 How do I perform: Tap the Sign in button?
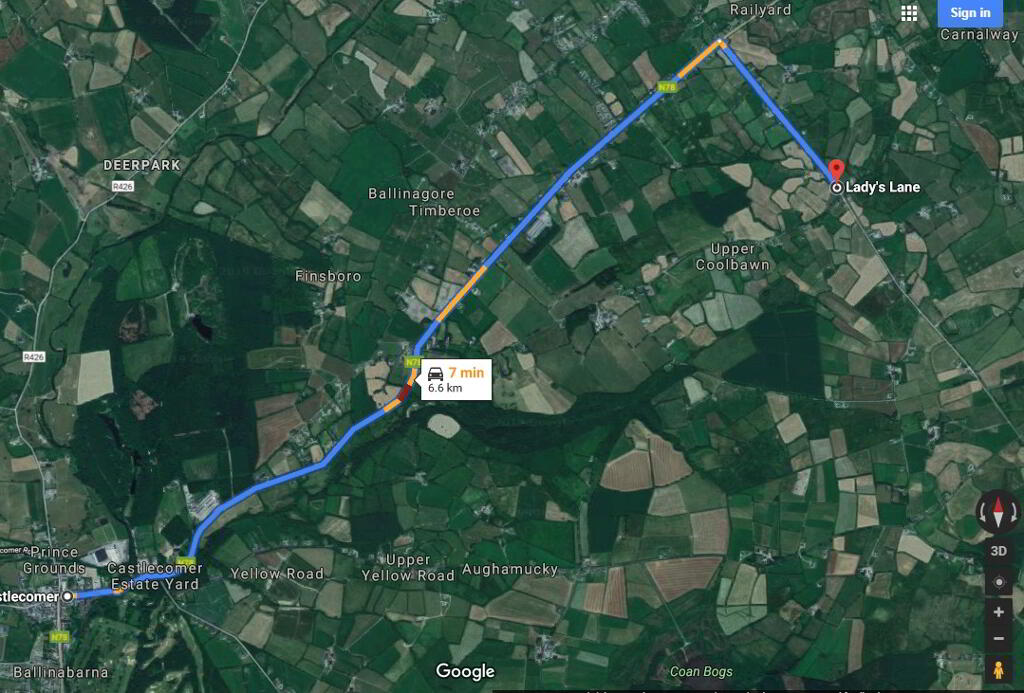970,13
